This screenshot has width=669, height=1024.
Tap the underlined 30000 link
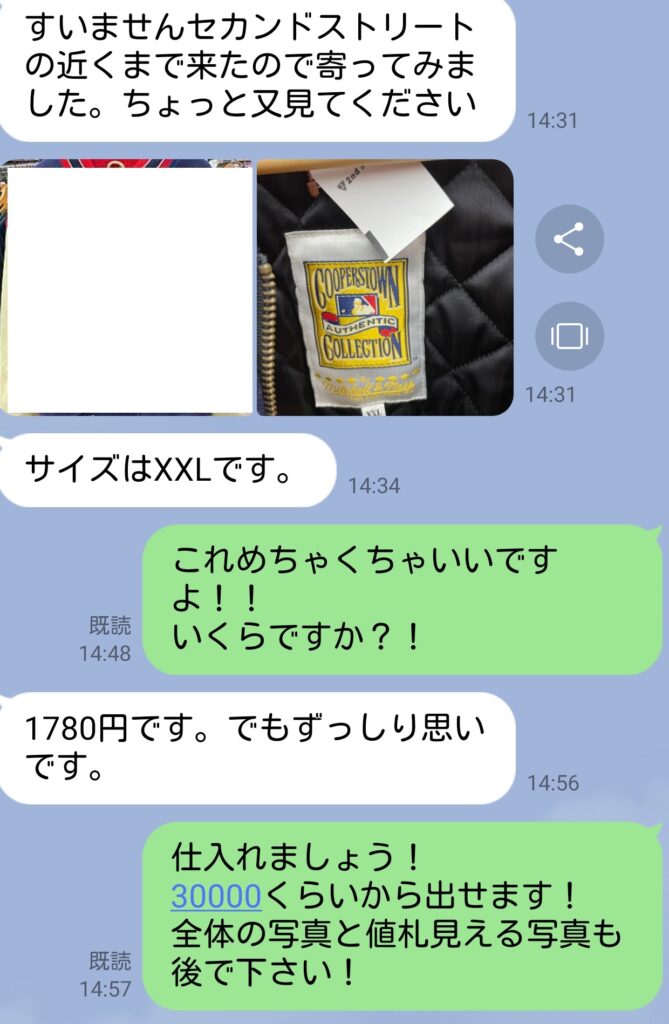(x=216, y=896)
